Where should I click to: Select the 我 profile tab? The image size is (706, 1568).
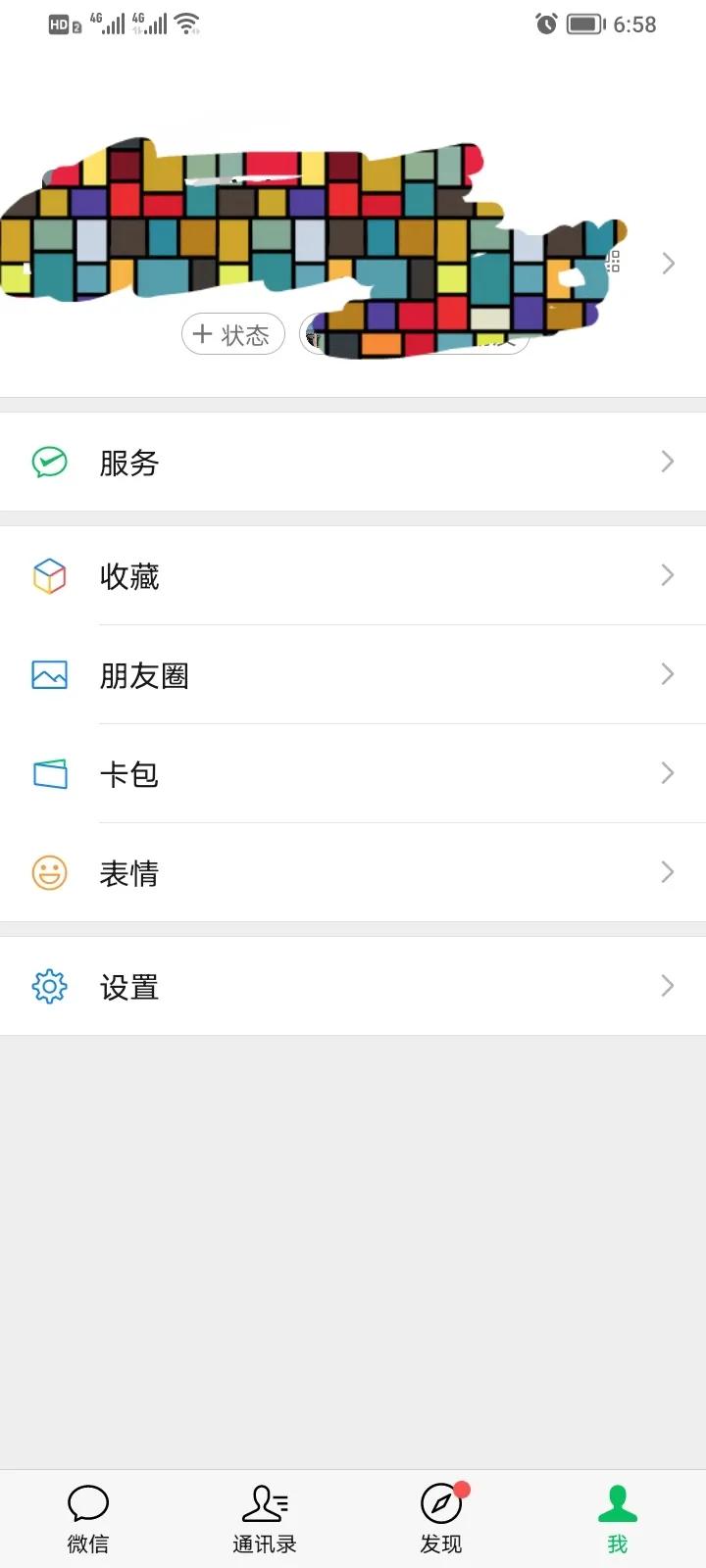pyautogui.click(x=618, y=1519)
